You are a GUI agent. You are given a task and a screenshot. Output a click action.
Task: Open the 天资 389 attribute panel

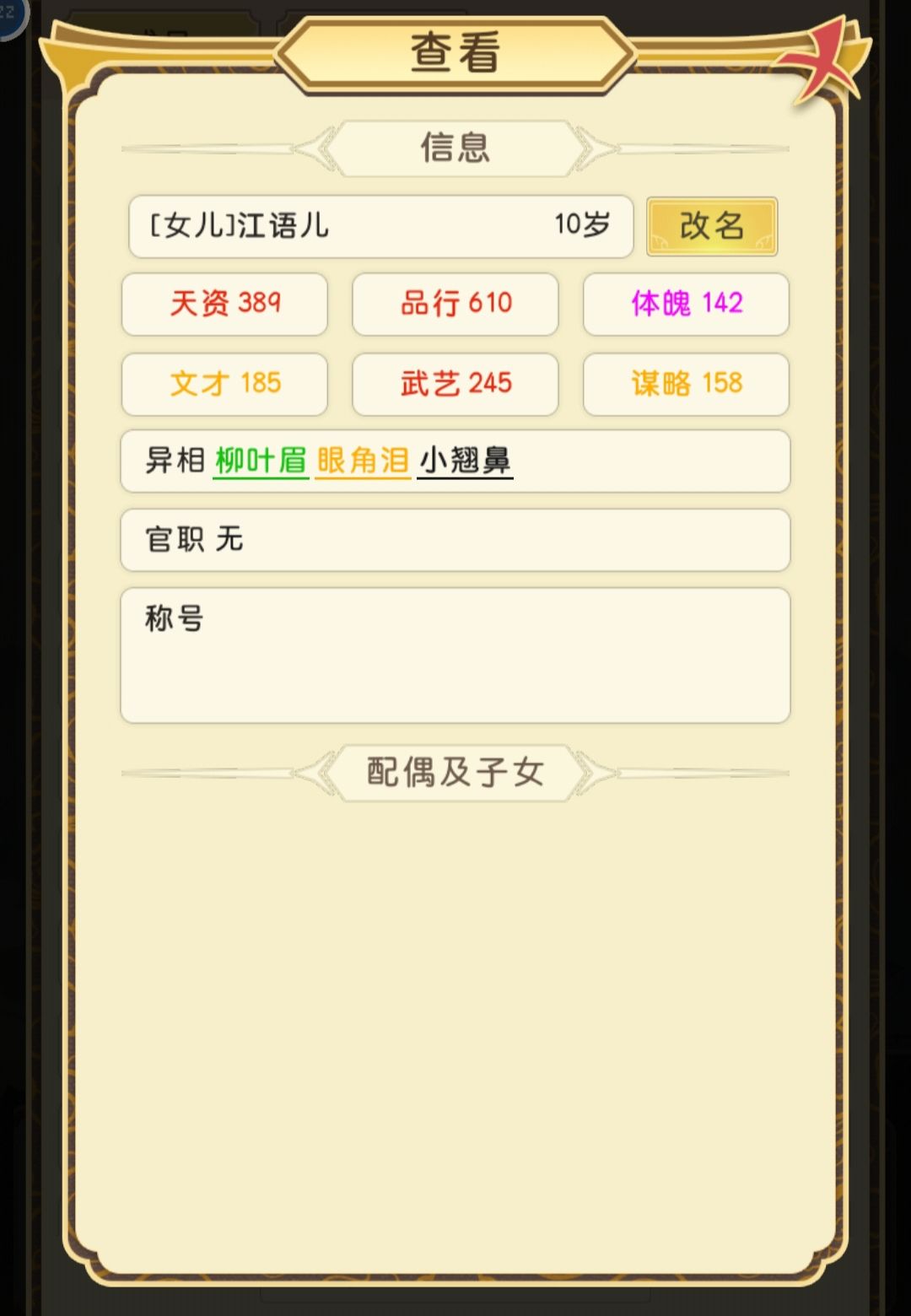click(x=224, y=305)
